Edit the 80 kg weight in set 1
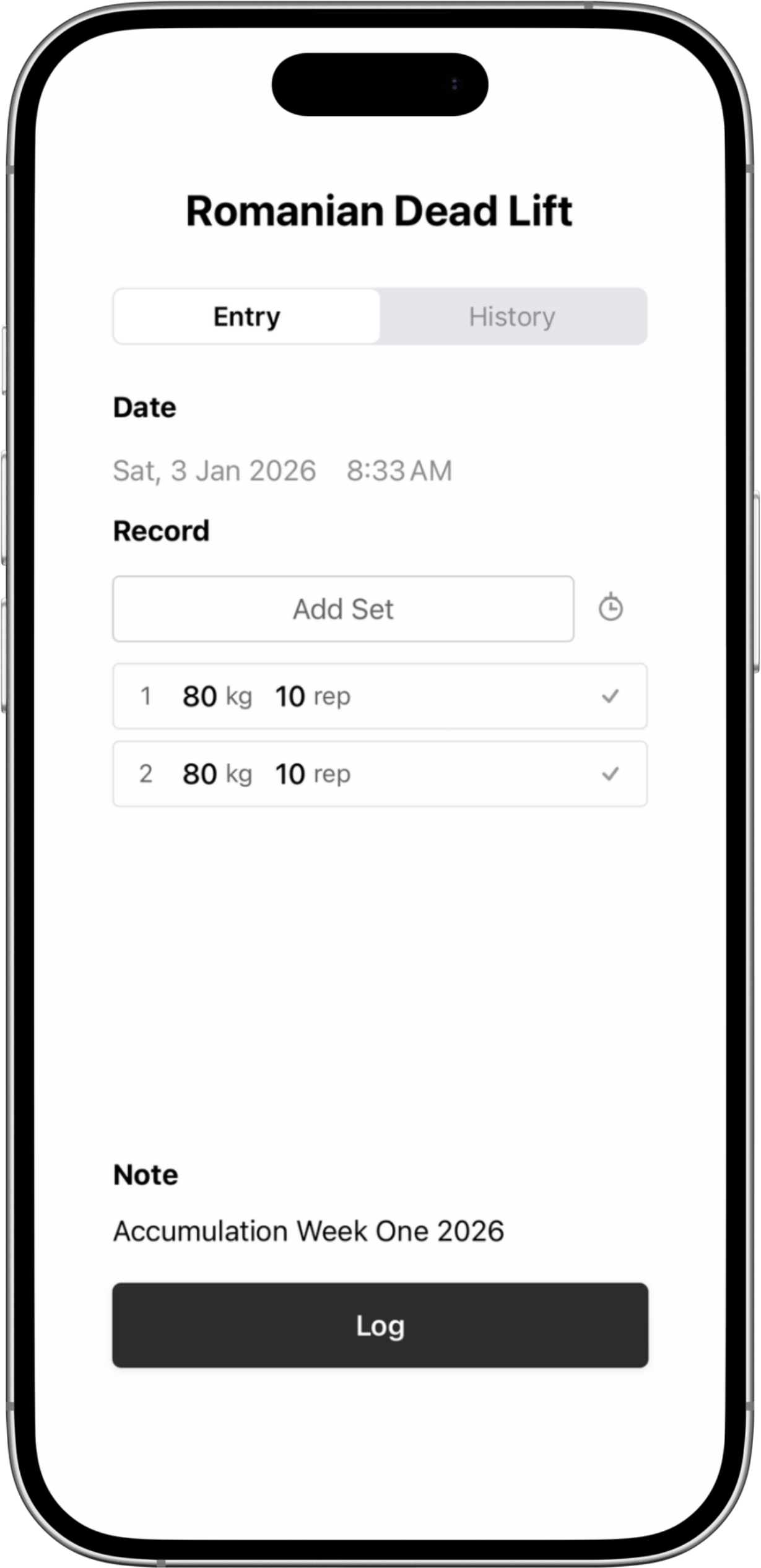761x1568 pixels. point(200,697)
